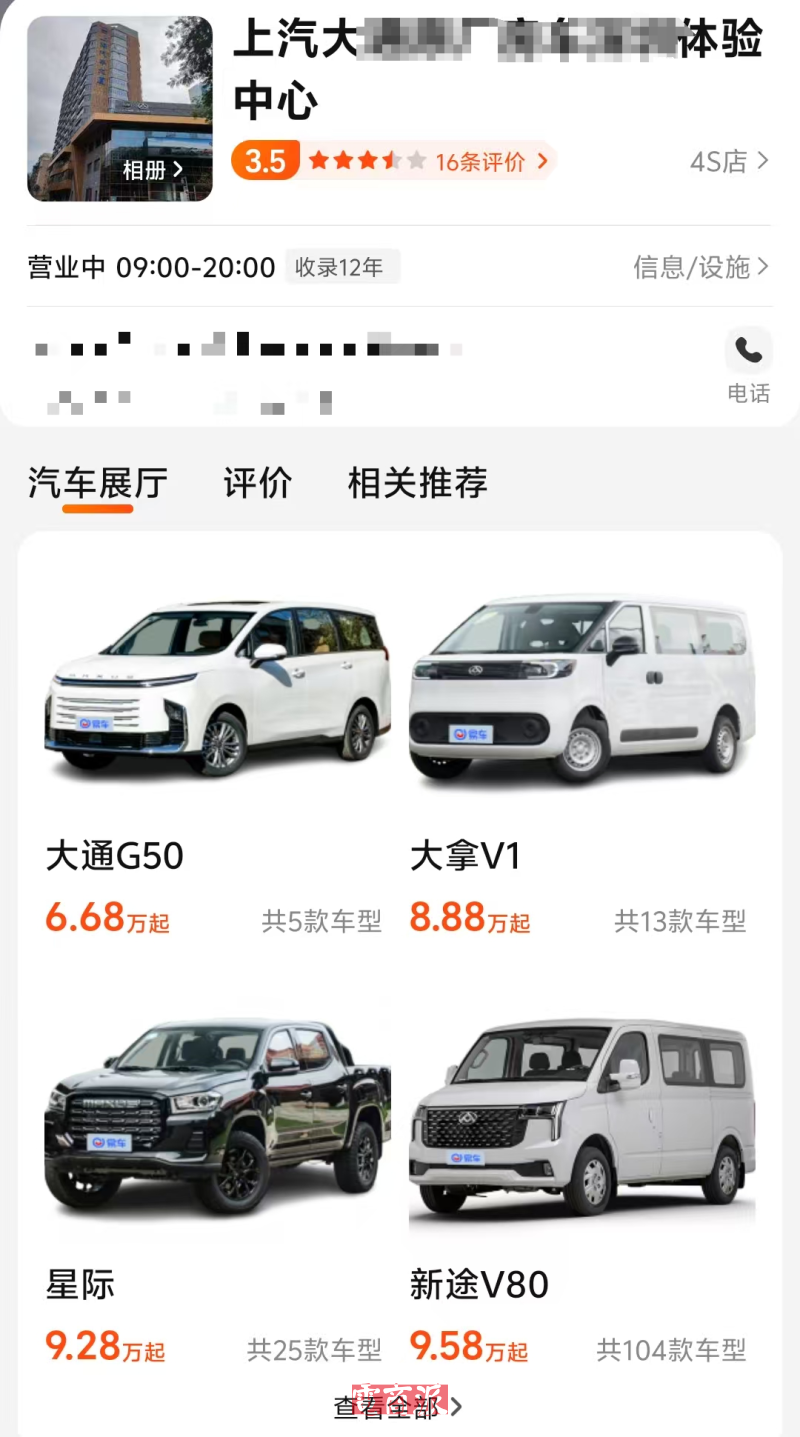This screenshot has height=1437, width=800.
Task: Open the 大拿V1 car card
Action: (581, 760)
